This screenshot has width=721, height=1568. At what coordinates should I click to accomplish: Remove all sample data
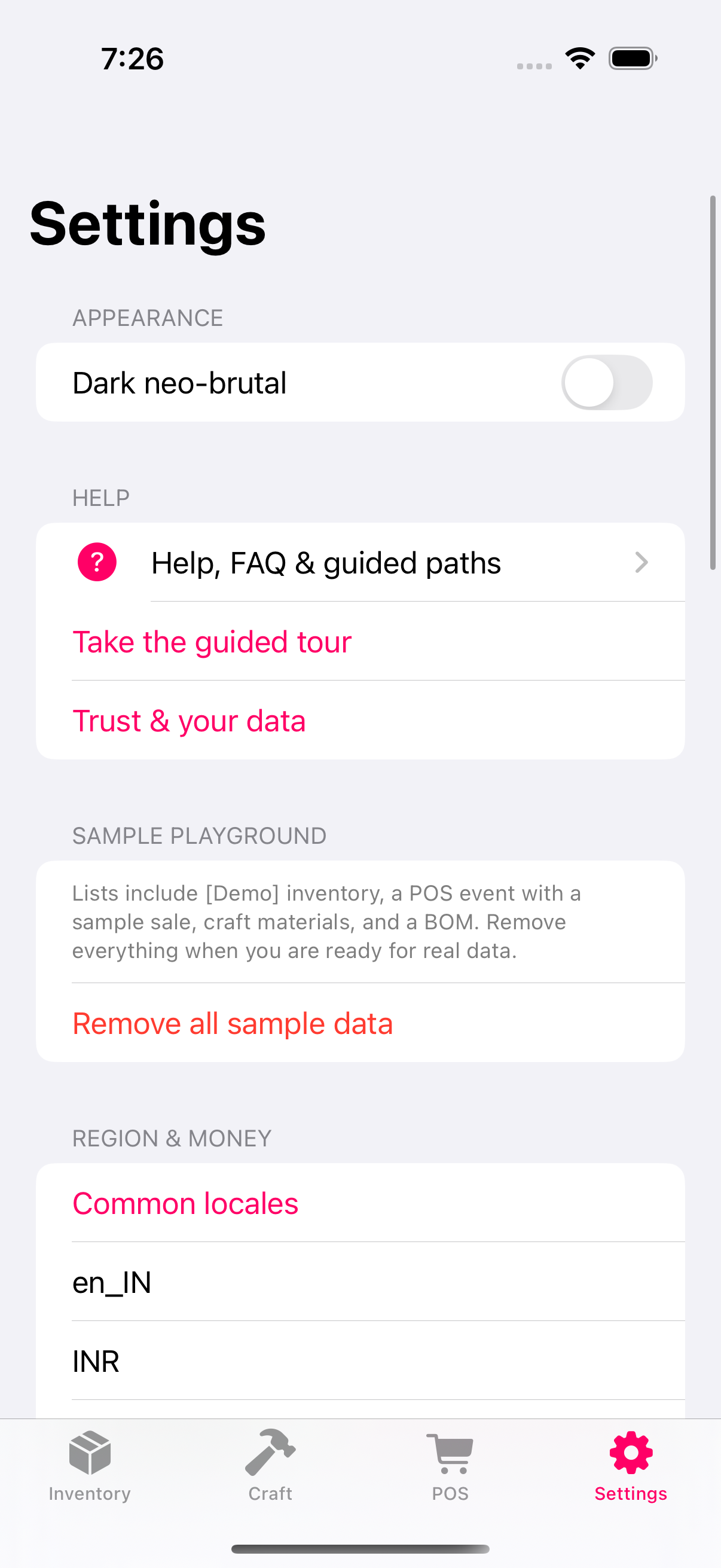click(x=233, y=1023)
